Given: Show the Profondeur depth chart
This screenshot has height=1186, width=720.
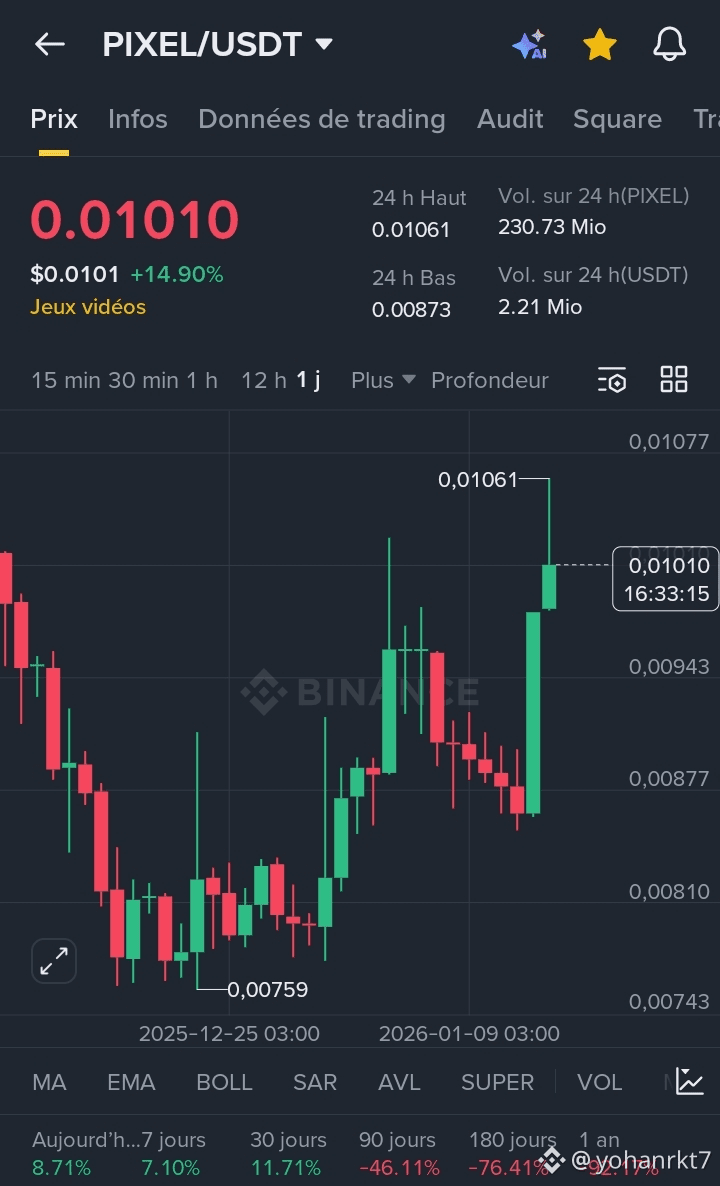Looking at the screenshot, I should pyautogui.click(x=490, y=380).
